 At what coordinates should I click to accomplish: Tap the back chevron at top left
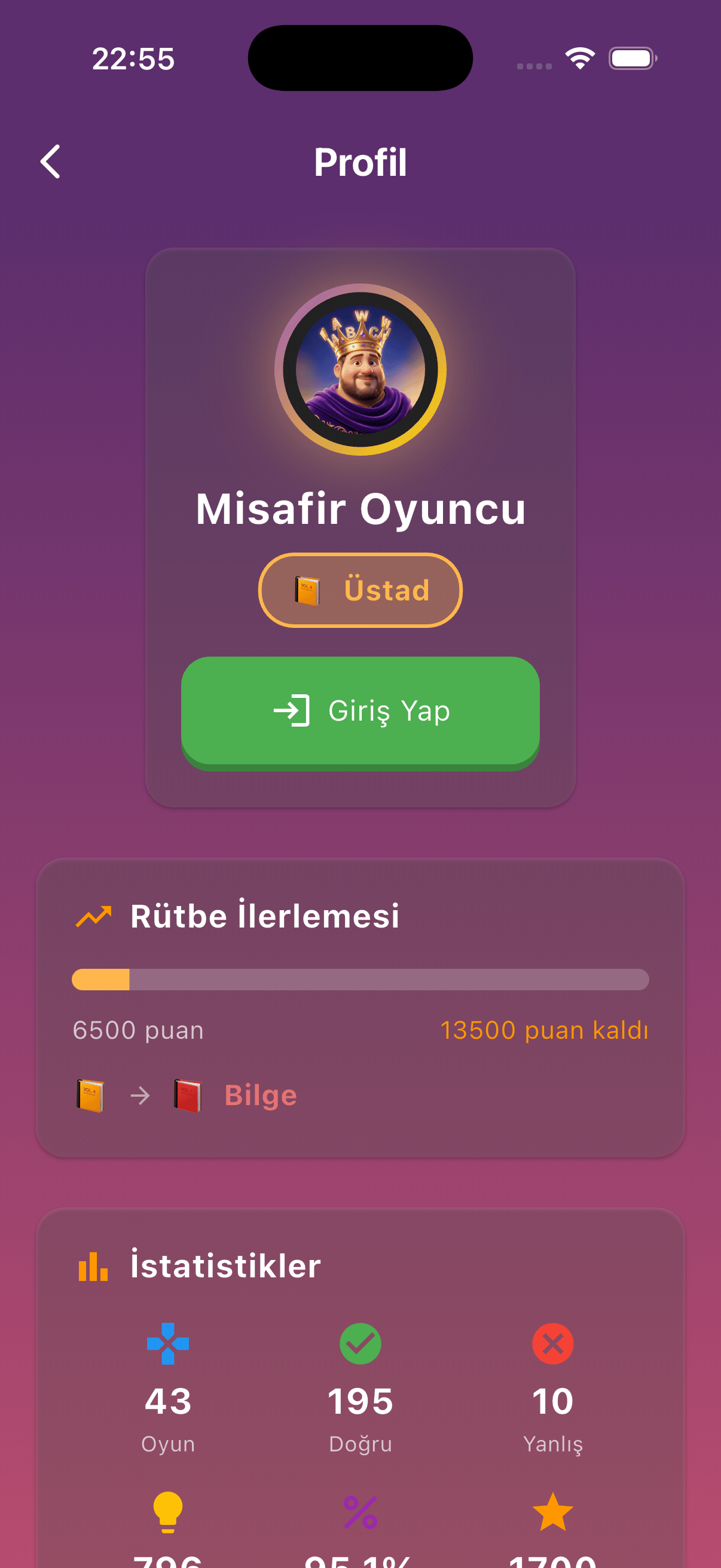tap(50, 162)
